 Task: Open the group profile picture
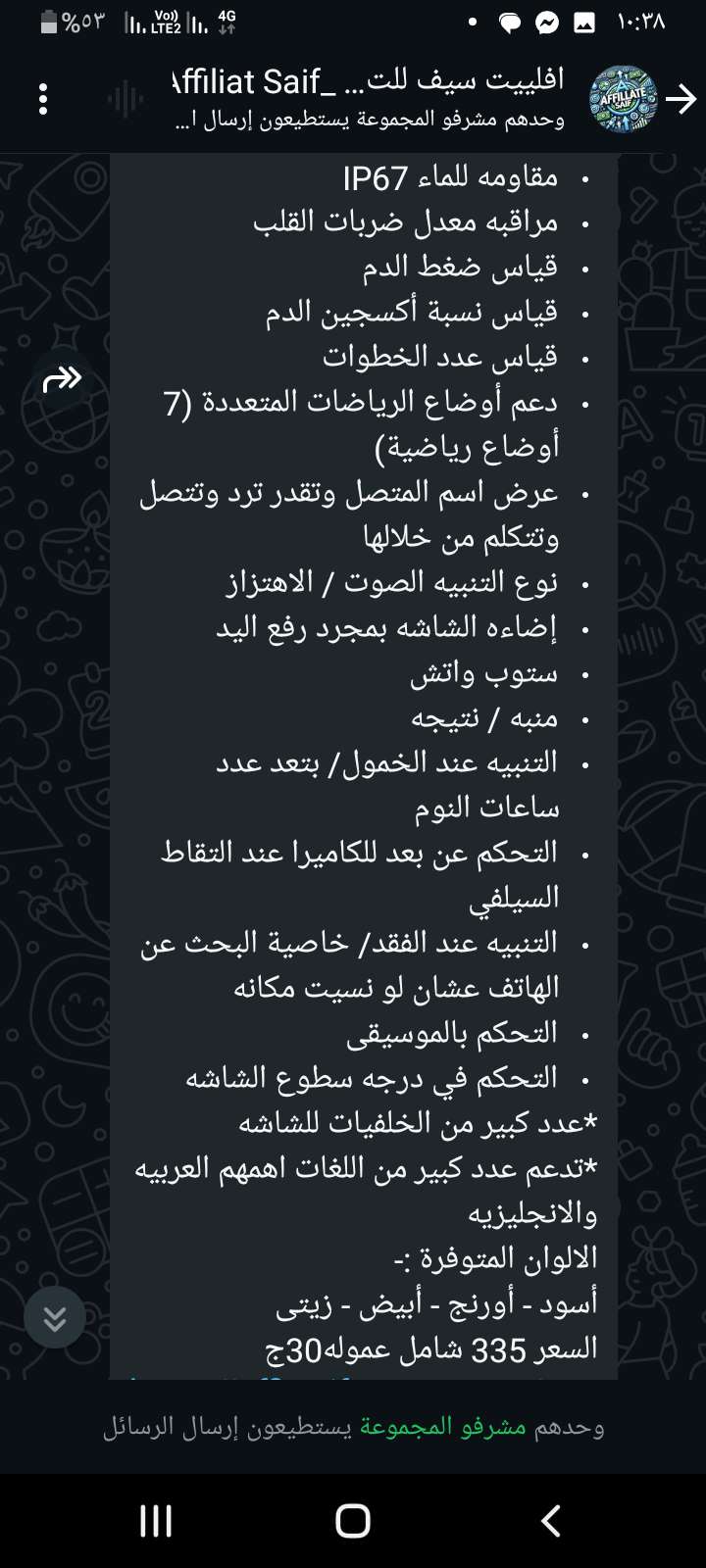623,99
